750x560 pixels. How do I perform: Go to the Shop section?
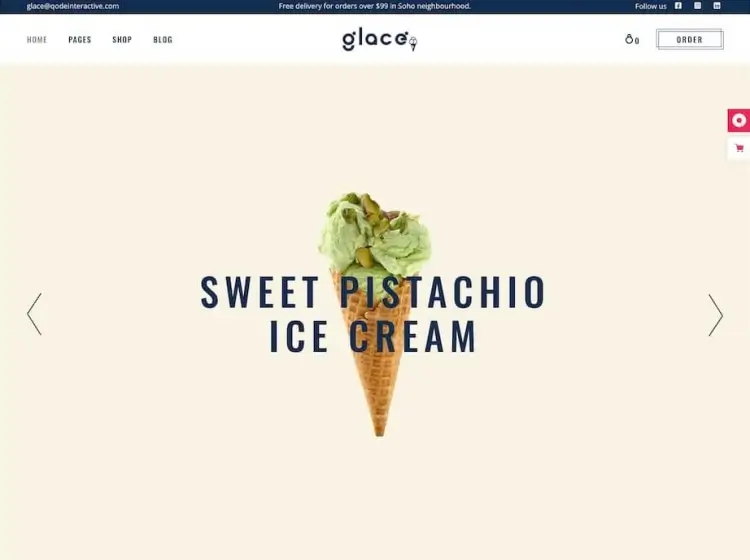(122, 40)
